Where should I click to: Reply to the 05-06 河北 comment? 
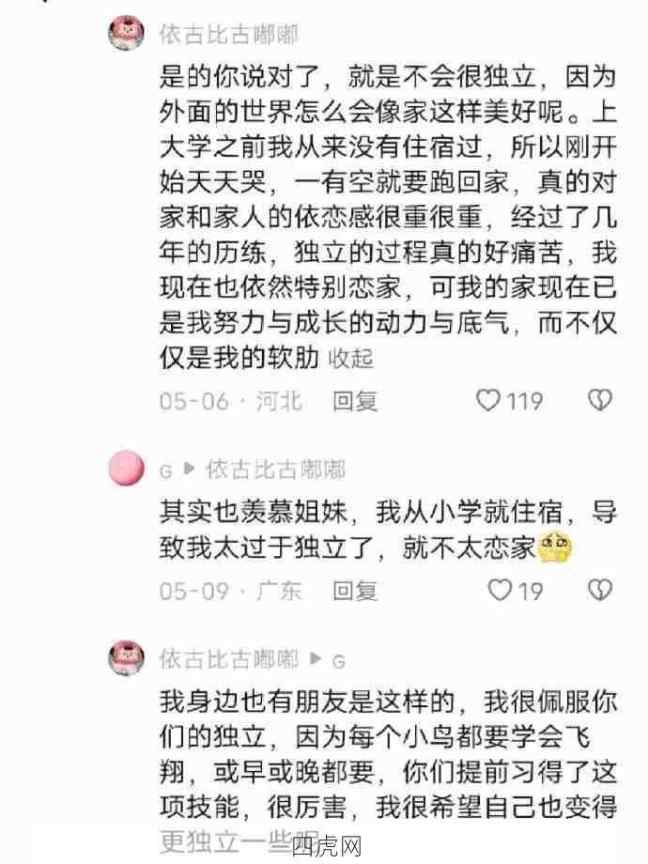coord(355,402)
